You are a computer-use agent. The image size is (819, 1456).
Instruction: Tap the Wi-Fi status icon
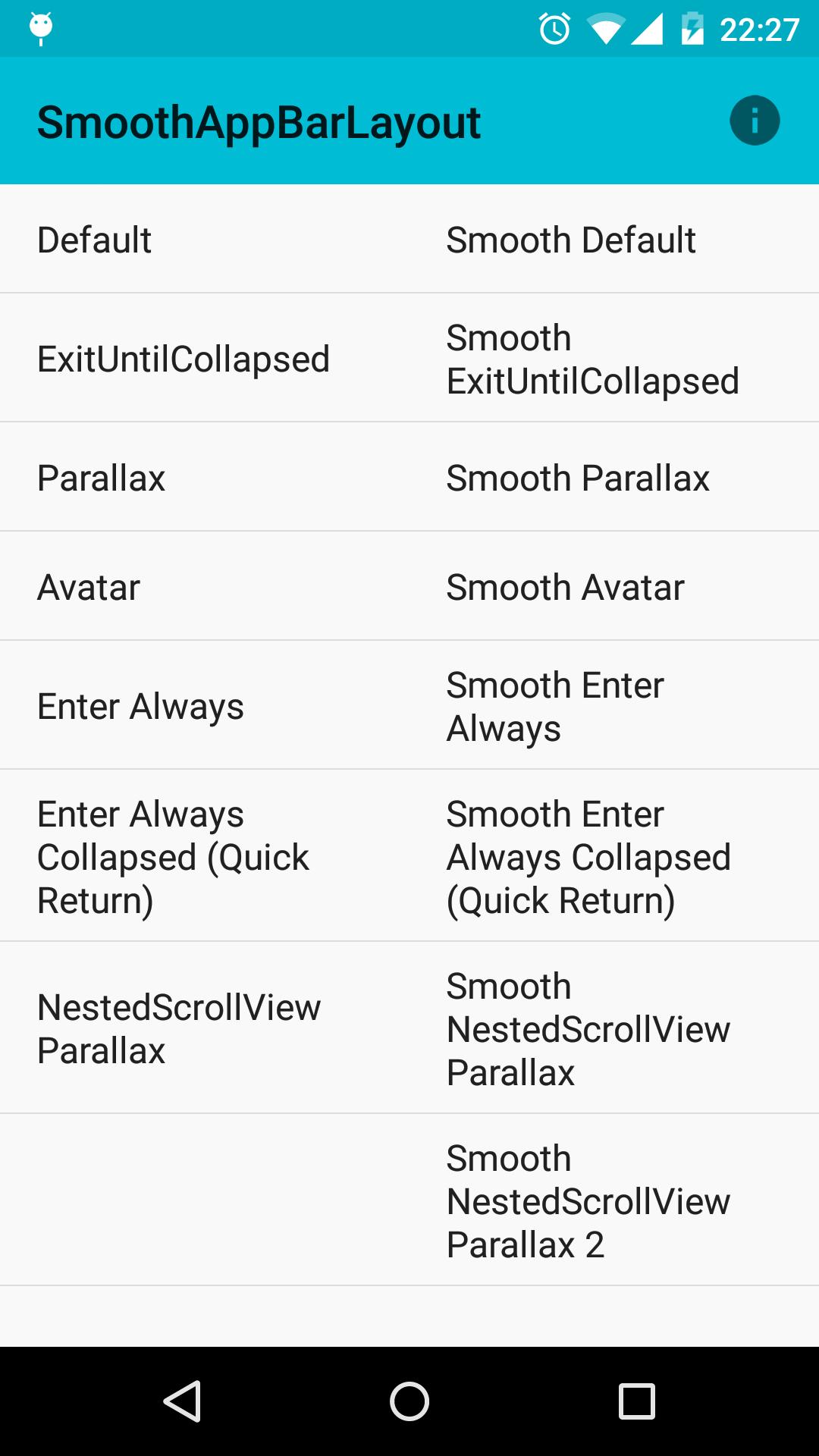tap(606, 27)
